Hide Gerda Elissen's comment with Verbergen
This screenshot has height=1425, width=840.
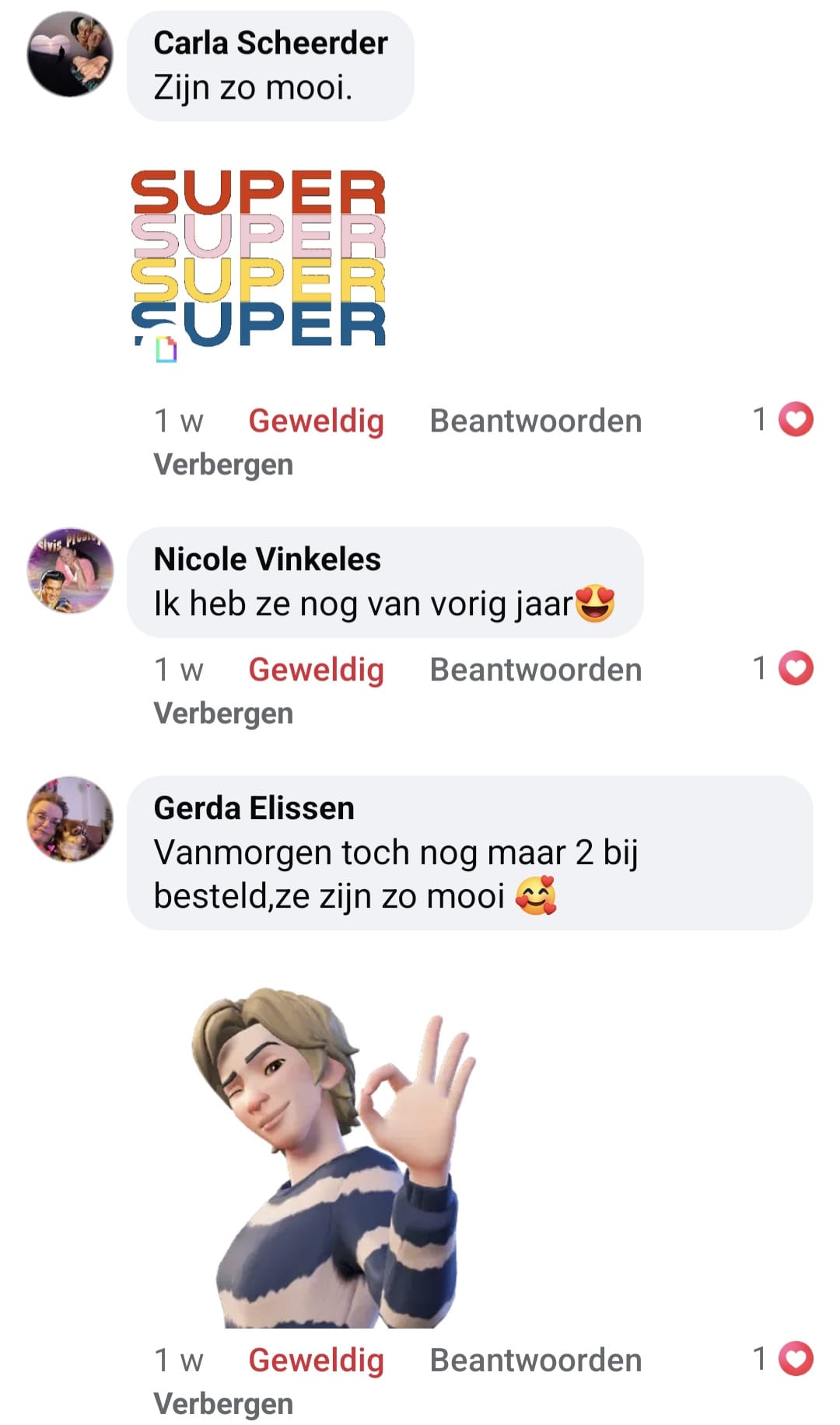pyautogui.click(x=223, y=1404)
